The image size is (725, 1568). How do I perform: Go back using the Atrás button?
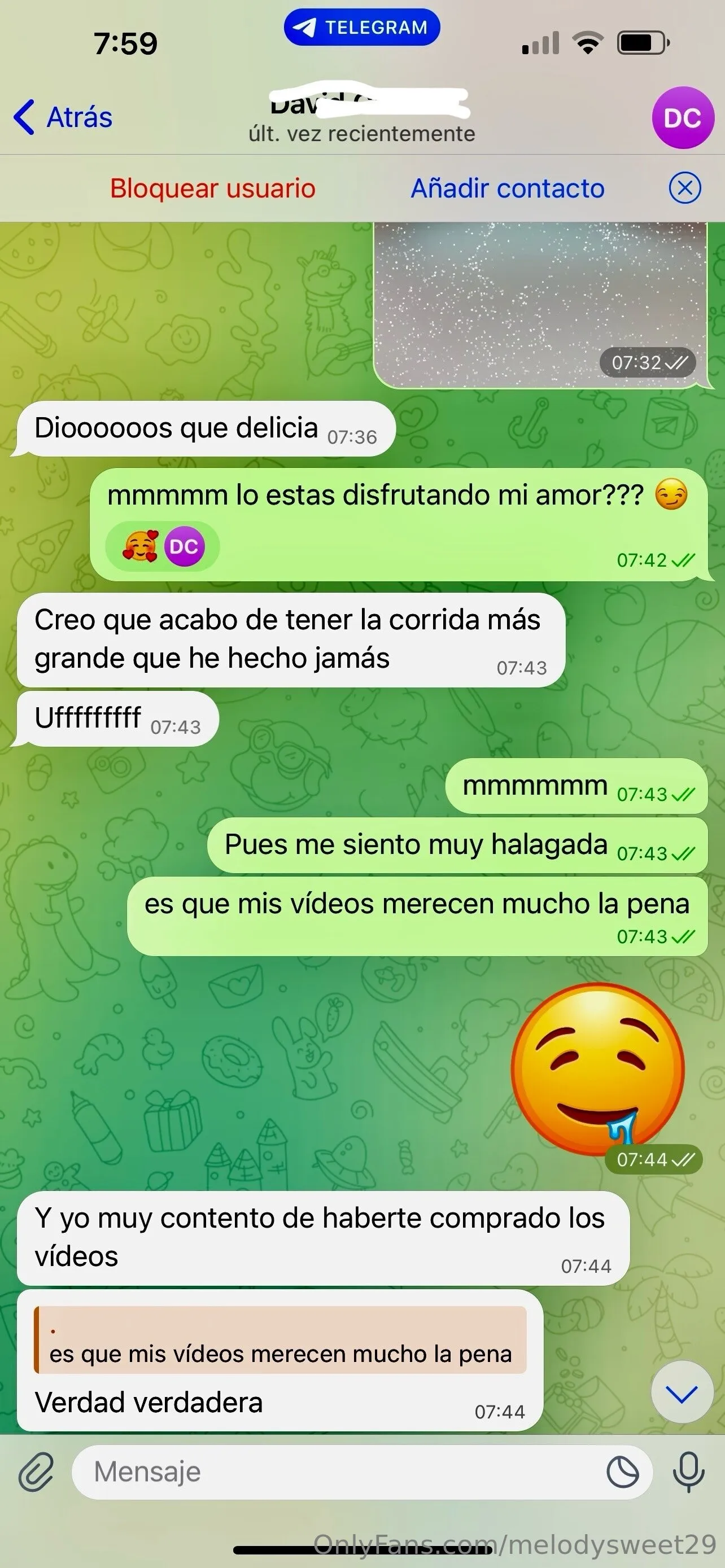tap(63, 117)
